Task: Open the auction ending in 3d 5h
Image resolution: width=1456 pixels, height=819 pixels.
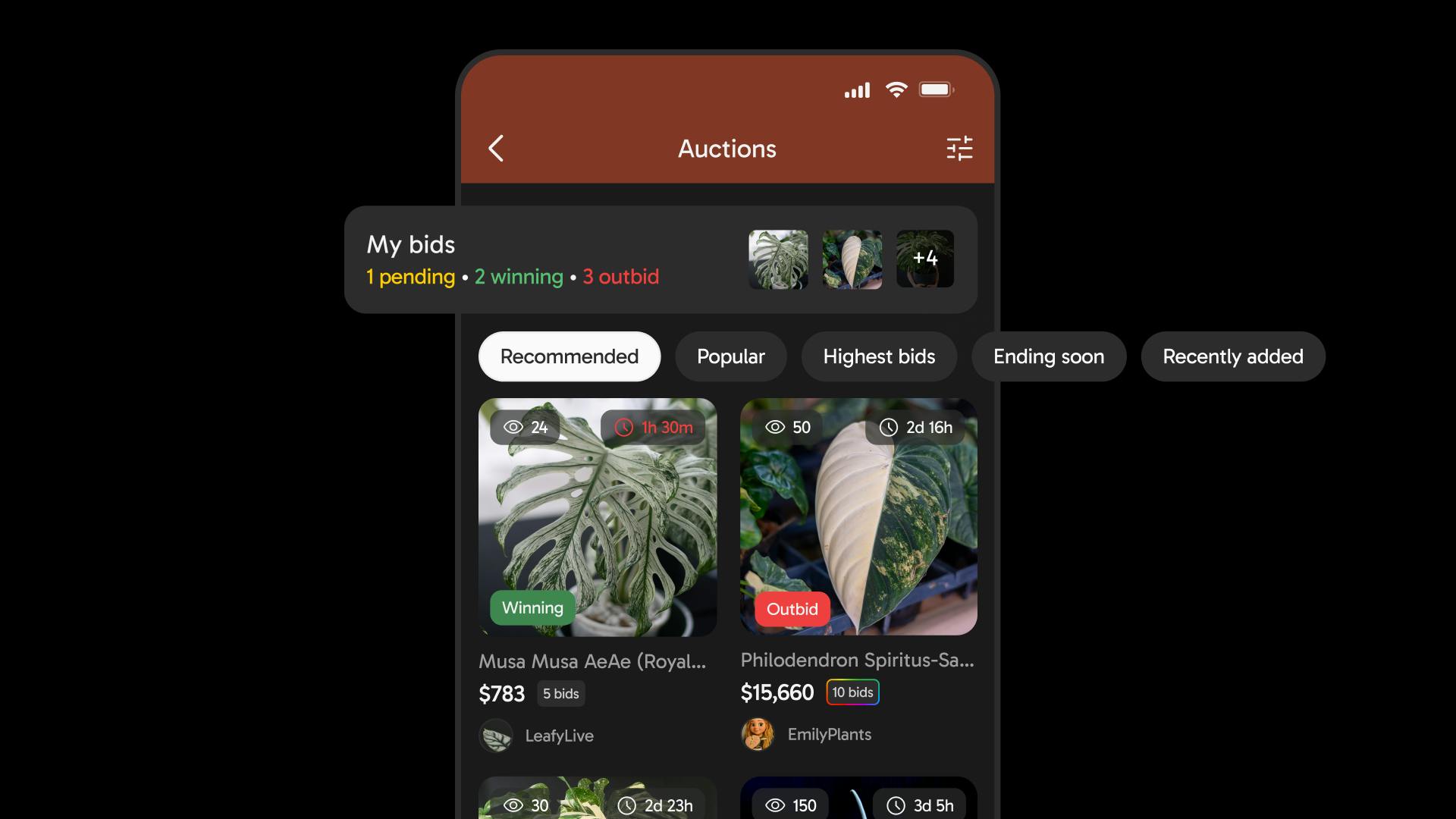Action: 858,800
